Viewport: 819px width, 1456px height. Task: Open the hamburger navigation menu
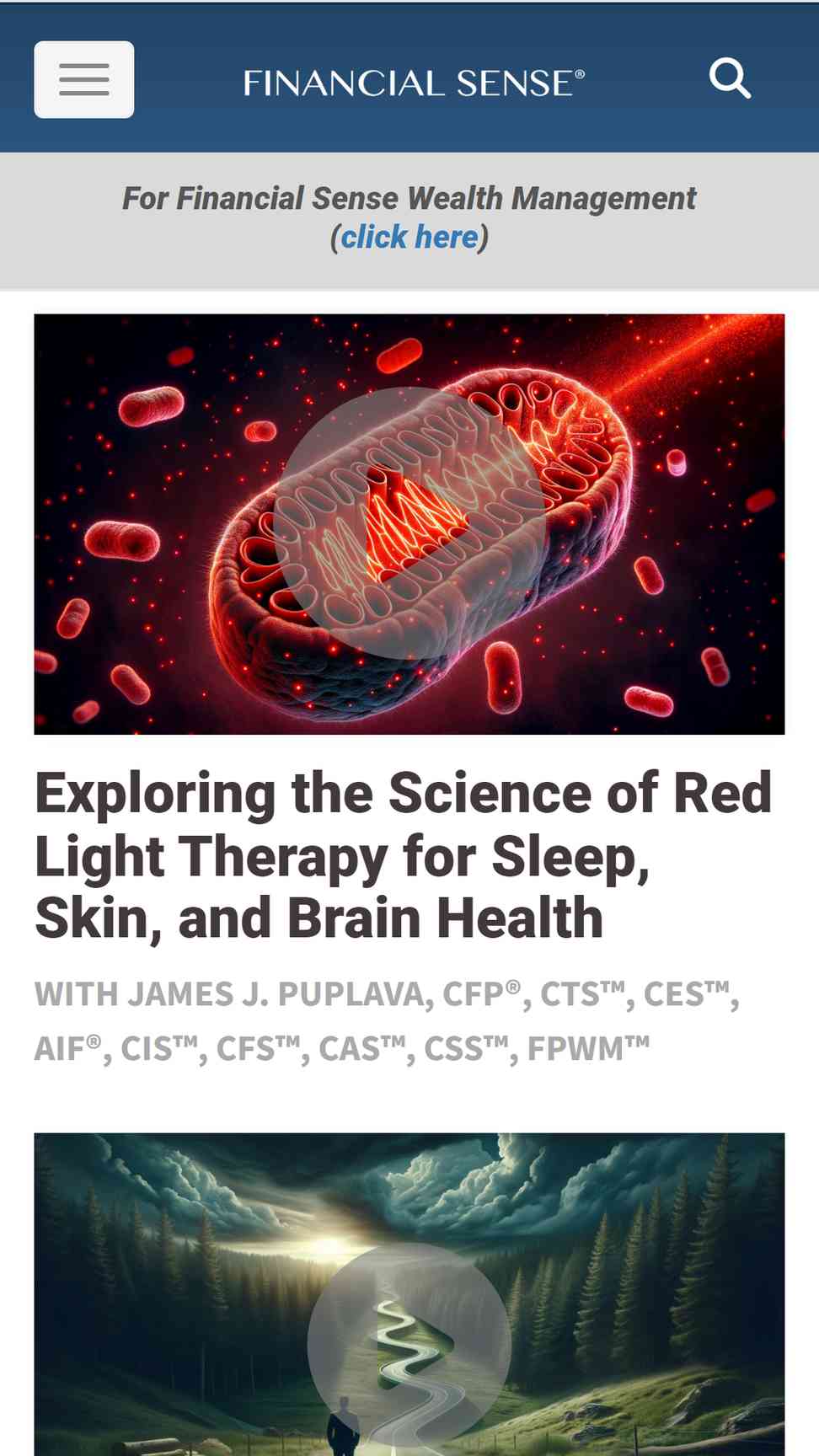(83, 79)
